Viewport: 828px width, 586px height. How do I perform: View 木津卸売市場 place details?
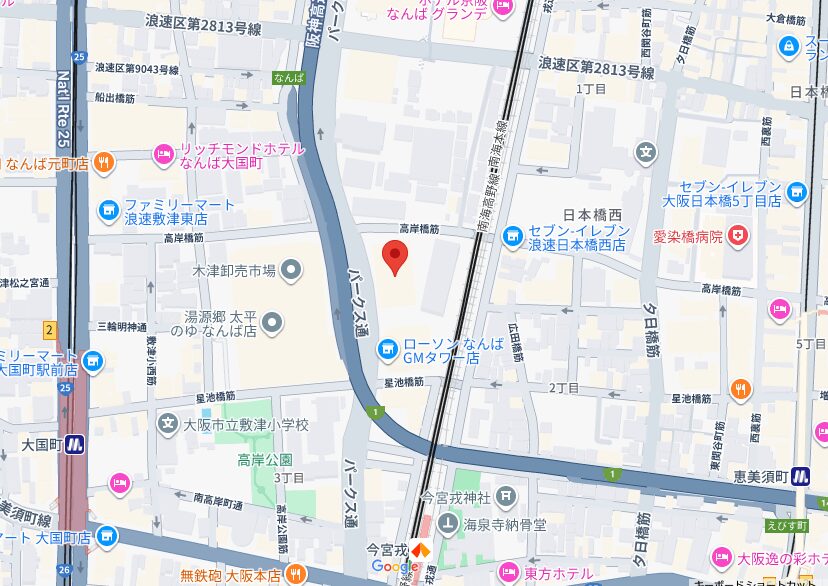click(291, 269)
